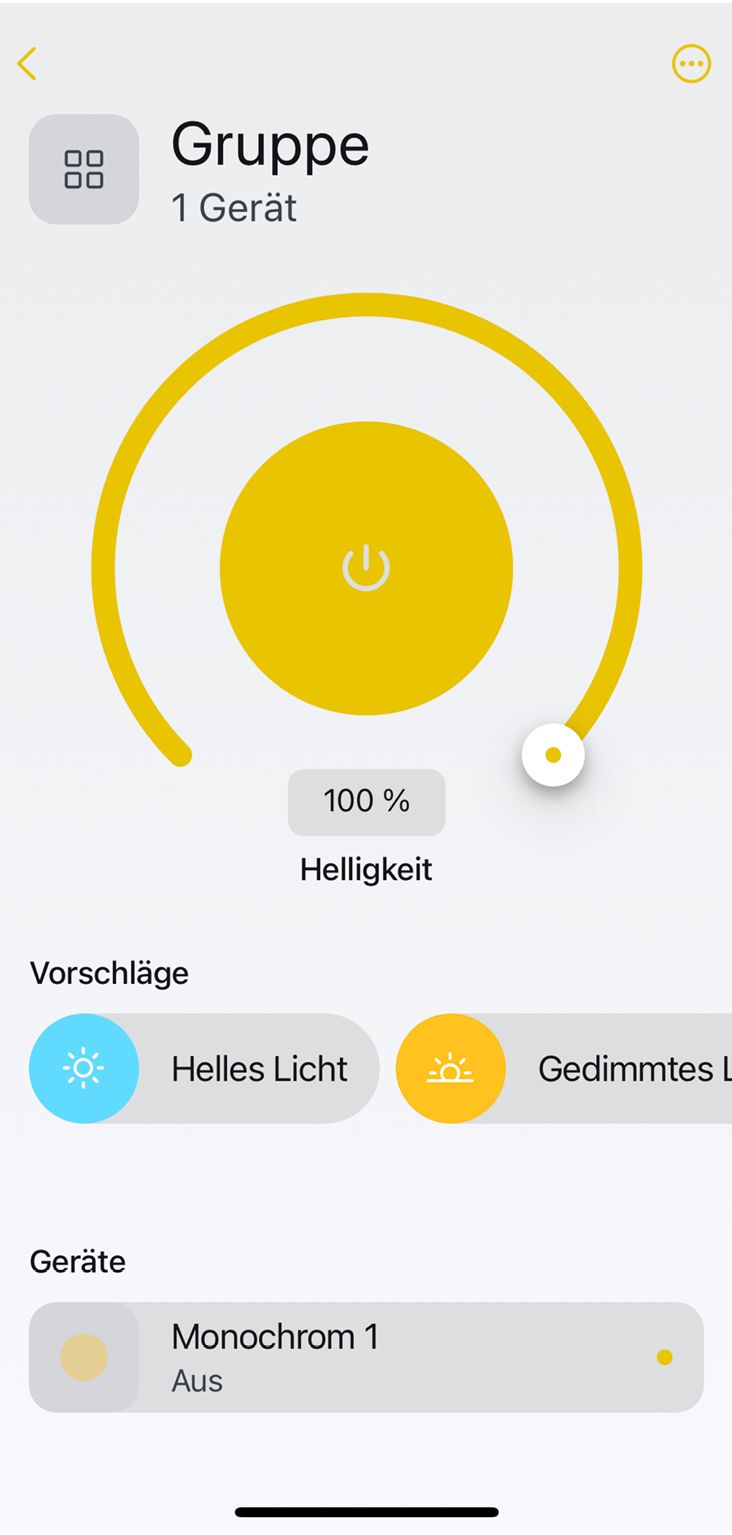Open the more options menu
The height and width of the screenshot is (1535, 732).
tap(690, 65)
